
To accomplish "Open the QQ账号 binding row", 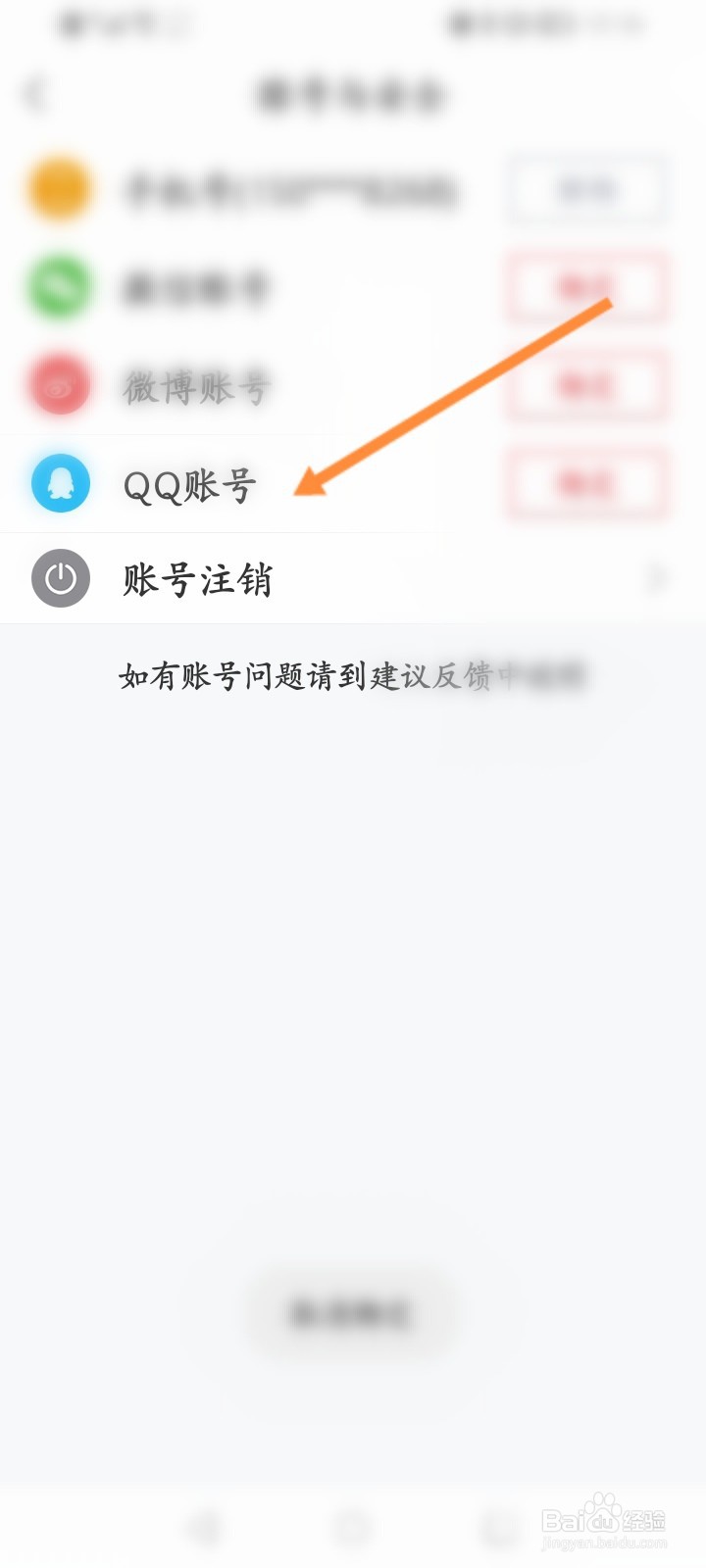I will pos(191,483).
